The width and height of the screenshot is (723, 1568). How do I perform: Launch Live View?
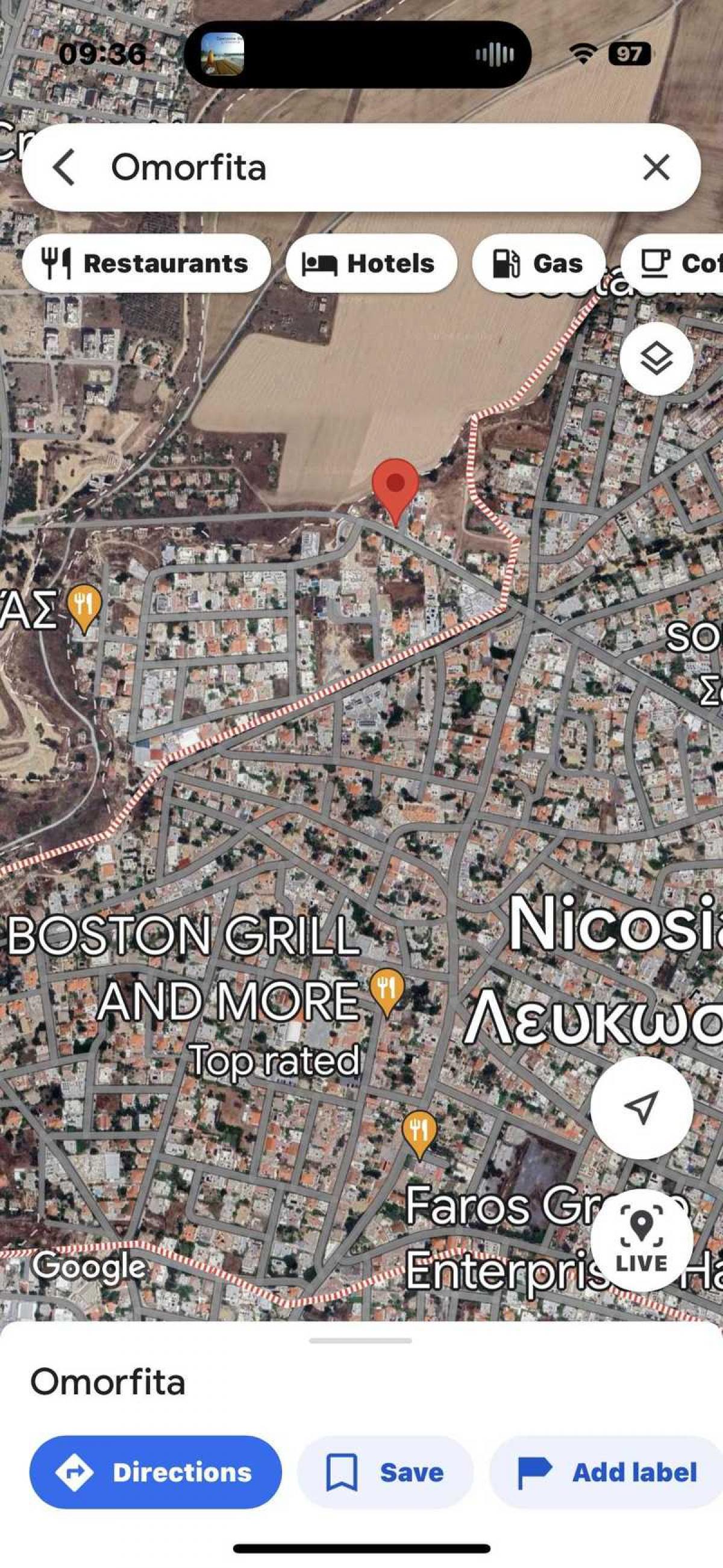click(642, 1239)
